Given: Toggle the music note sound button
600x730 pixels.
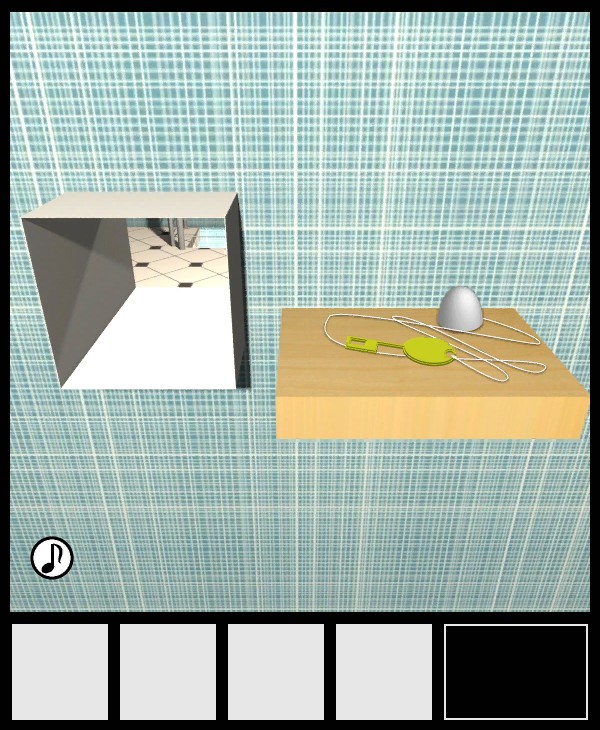Looking at the screenshot, I should click(x=52, y=558).
